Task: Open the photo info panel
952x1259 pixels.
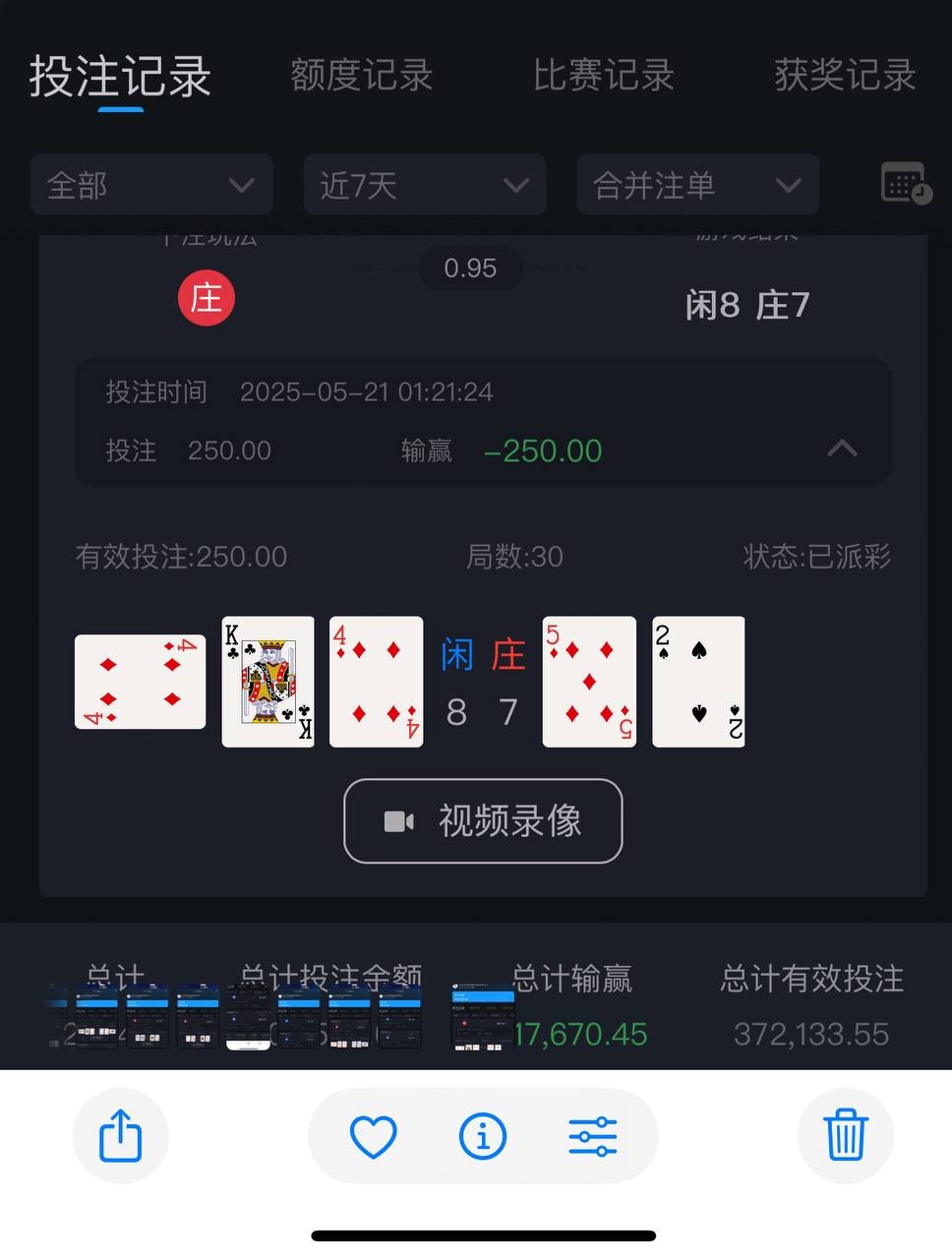Action: click(x=483, y=1137)
